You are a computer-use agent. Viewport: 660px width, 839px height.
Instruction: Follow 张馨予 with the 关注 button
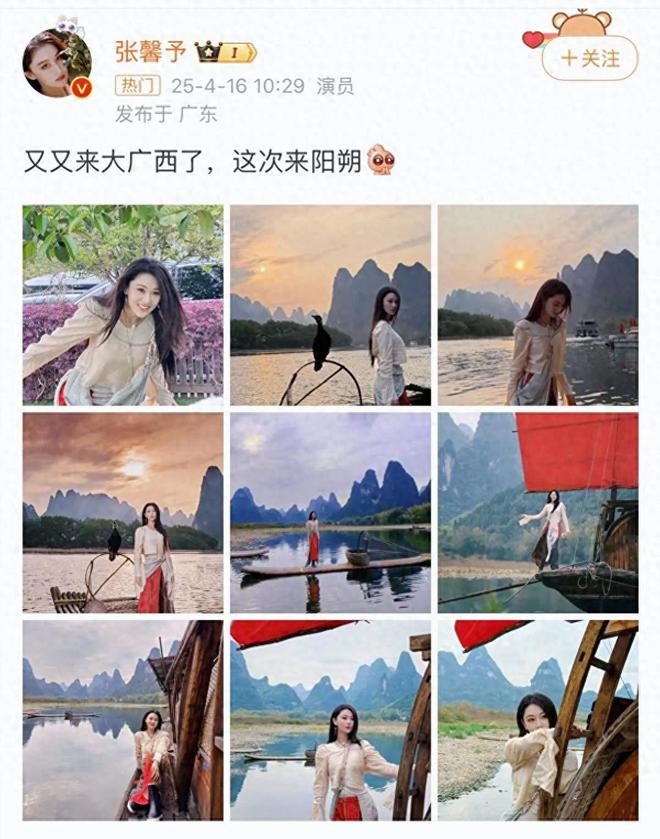[x=589, y=58]
